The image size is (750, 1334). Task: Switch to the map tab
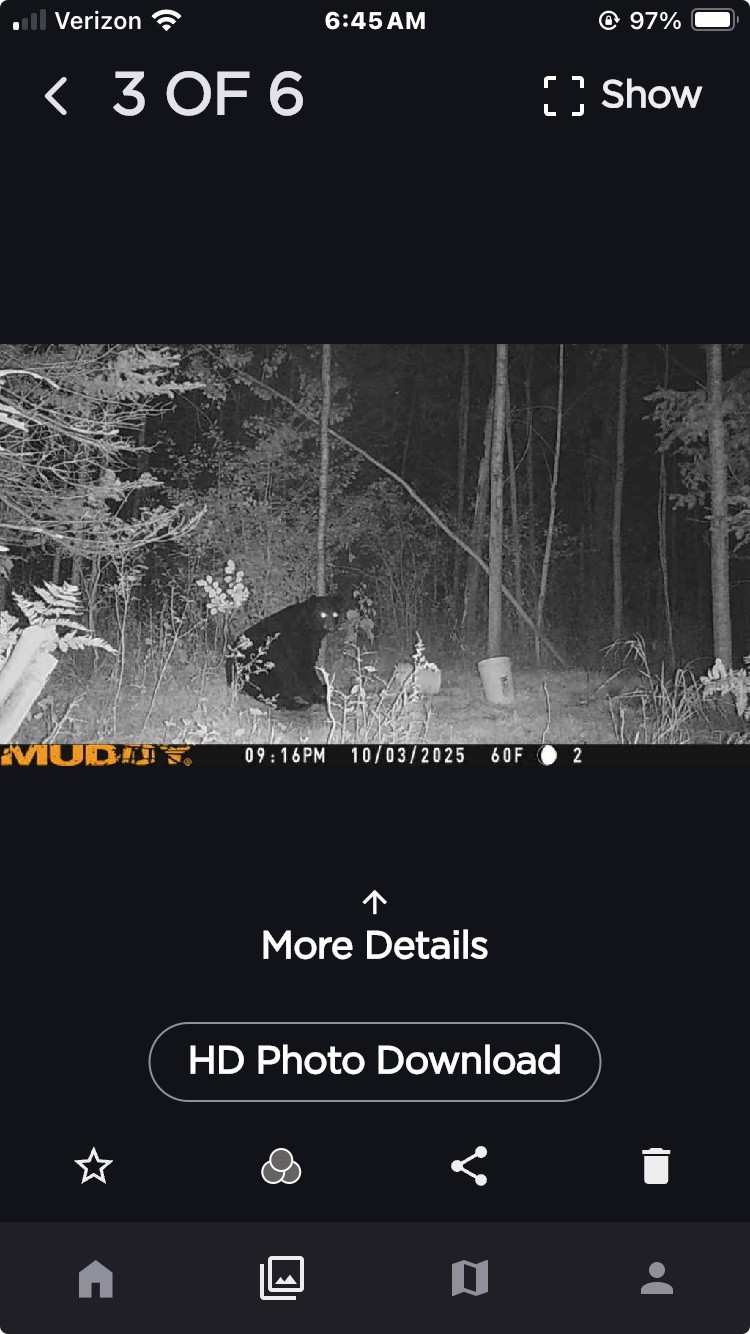469,1278
